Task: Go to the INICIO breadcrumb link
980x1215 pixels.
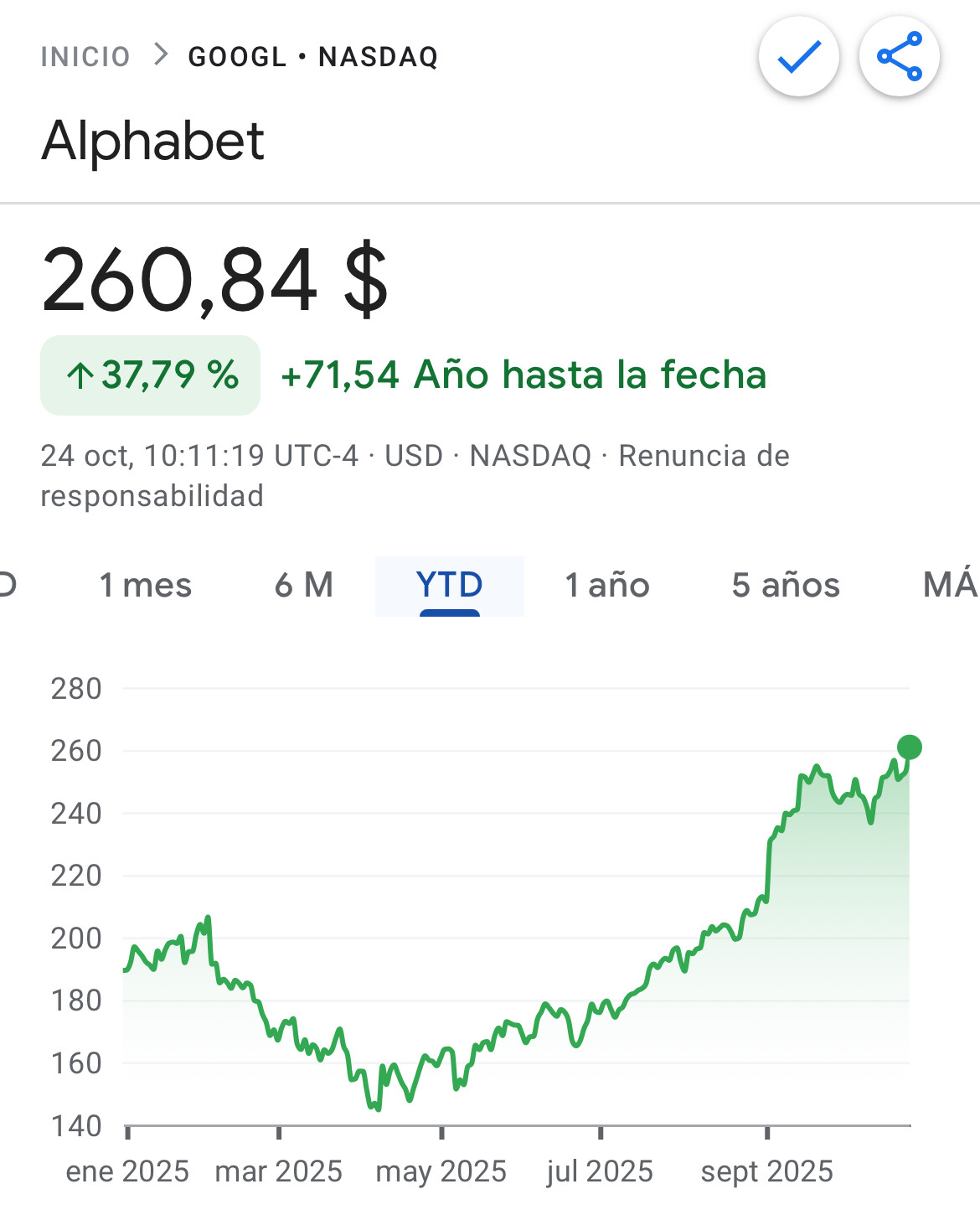Action: coord(85,57)
